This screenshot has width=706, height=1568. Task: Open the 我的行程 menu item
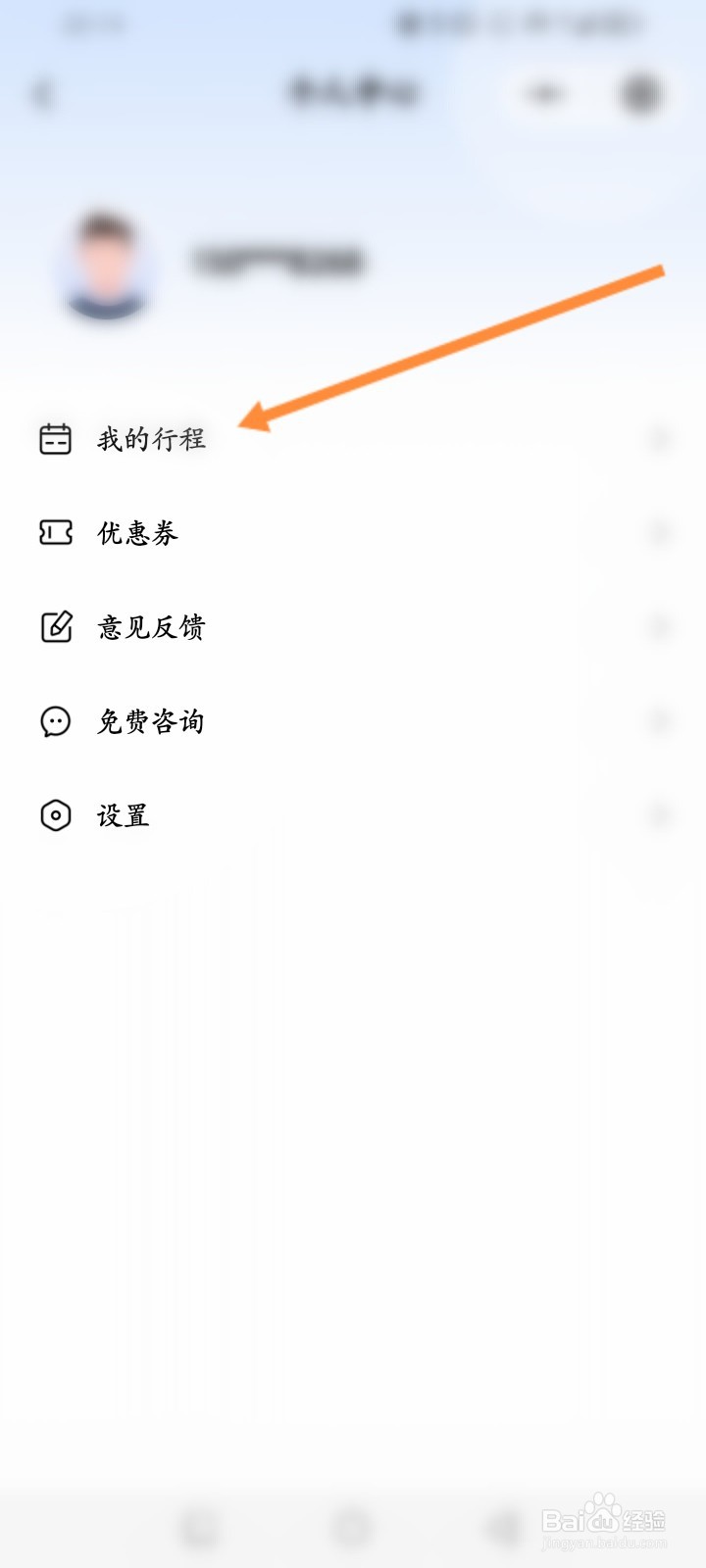(x=152, y=439)
